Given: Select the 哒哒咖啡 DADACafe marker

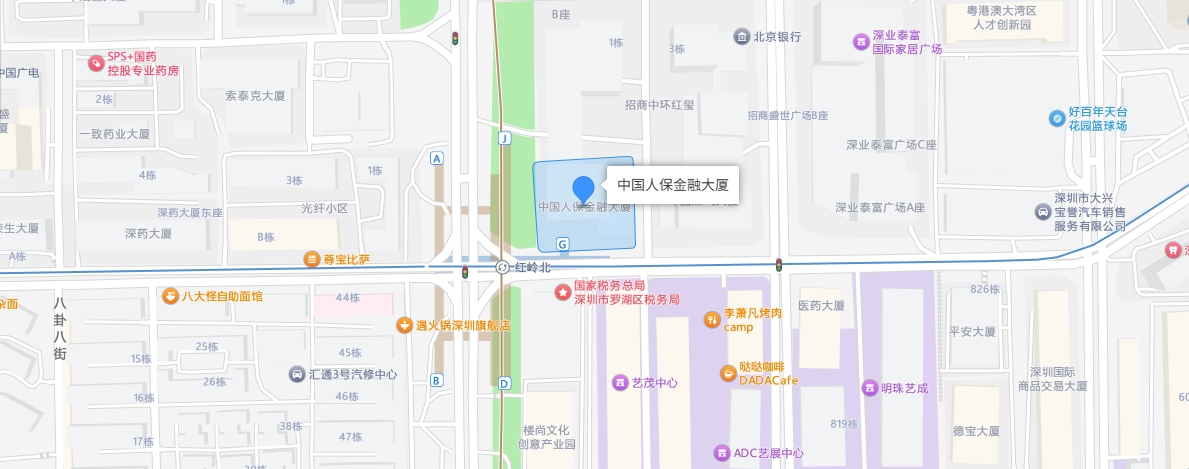Looking at the screenshot, I should tap(728, 373).
